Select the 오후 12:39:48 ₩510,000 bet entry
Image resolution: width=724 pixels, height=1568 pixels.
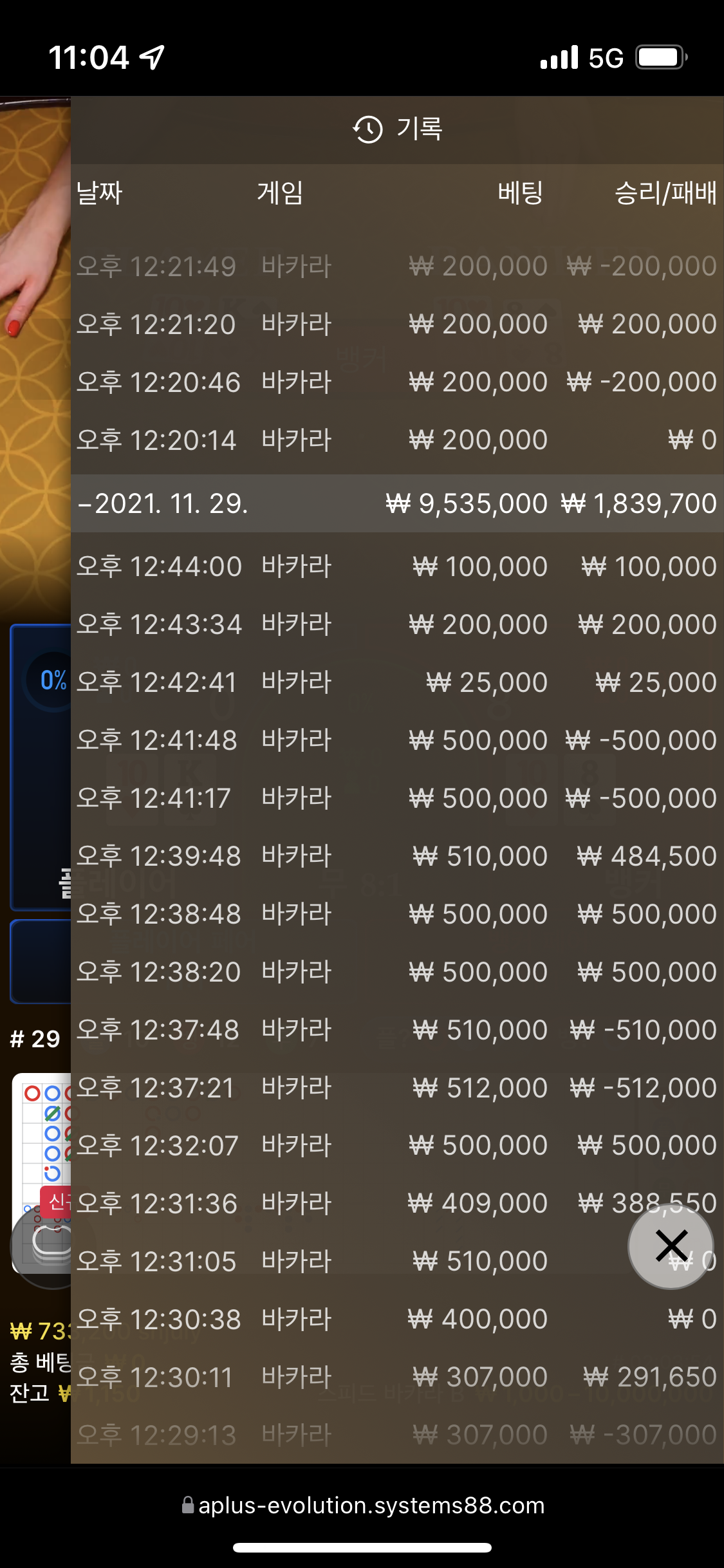(x=397, y=856)
